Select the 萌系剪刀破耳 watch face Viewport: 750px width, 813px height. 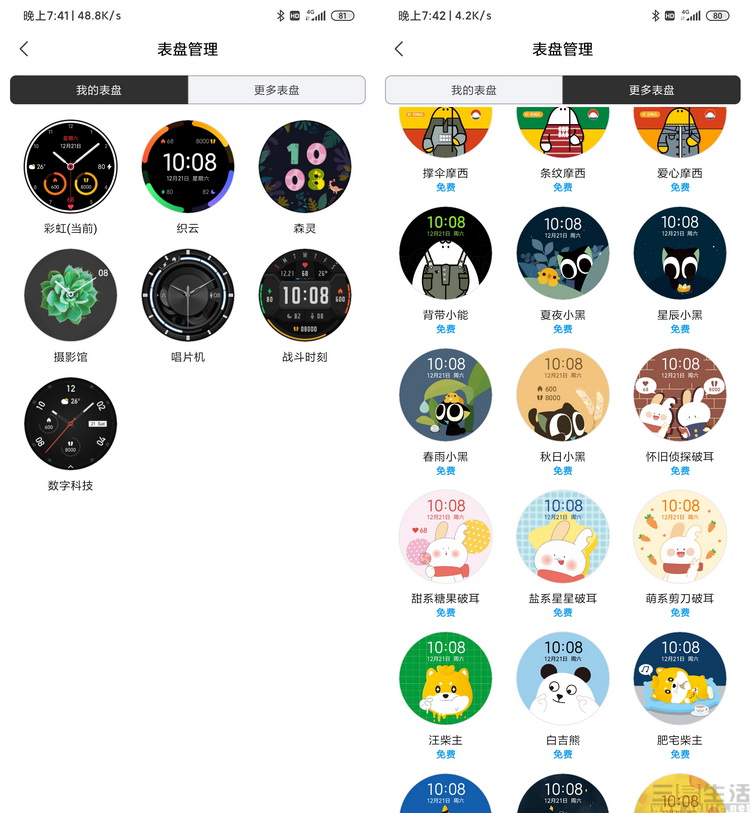(680, 537)
